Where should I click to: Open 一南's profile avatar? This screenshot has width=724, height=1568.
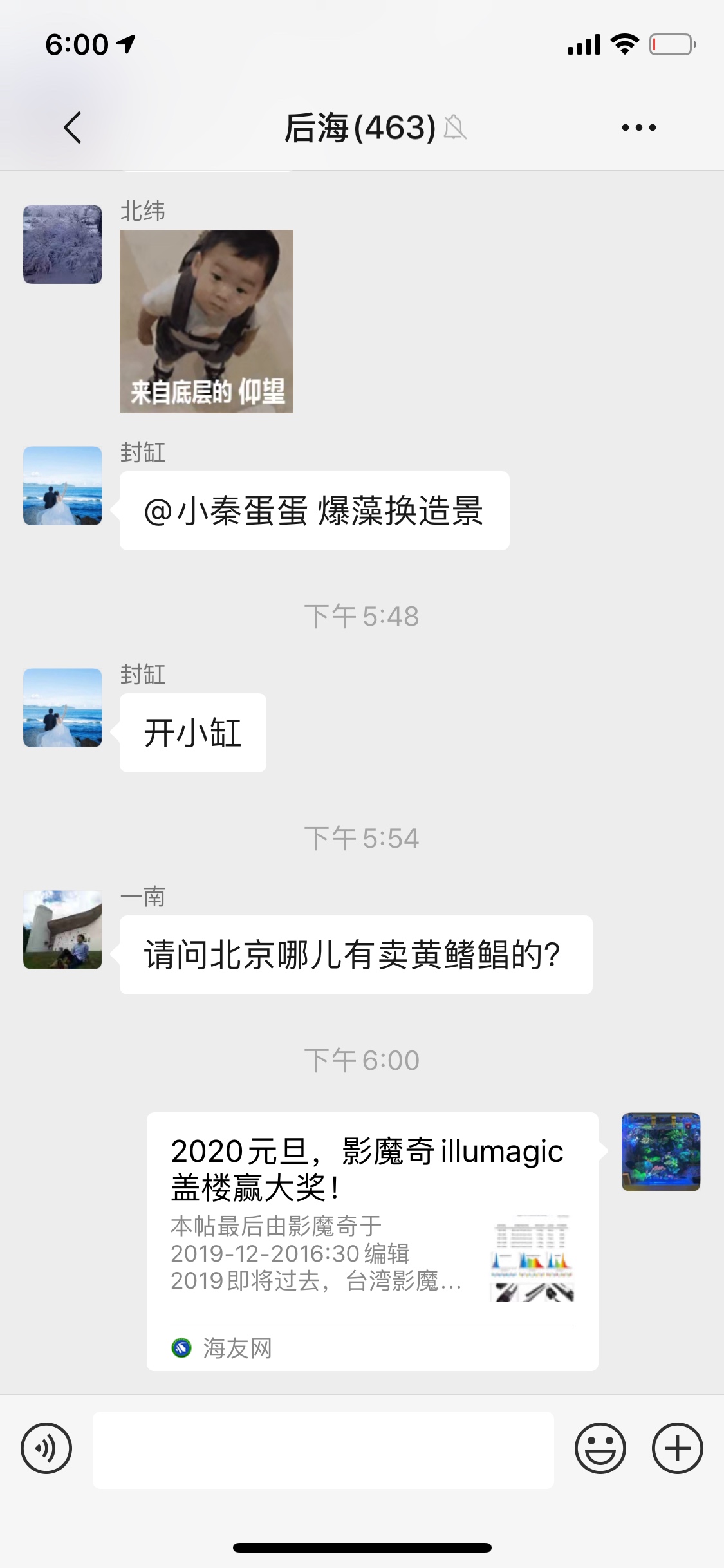point(62,929)
